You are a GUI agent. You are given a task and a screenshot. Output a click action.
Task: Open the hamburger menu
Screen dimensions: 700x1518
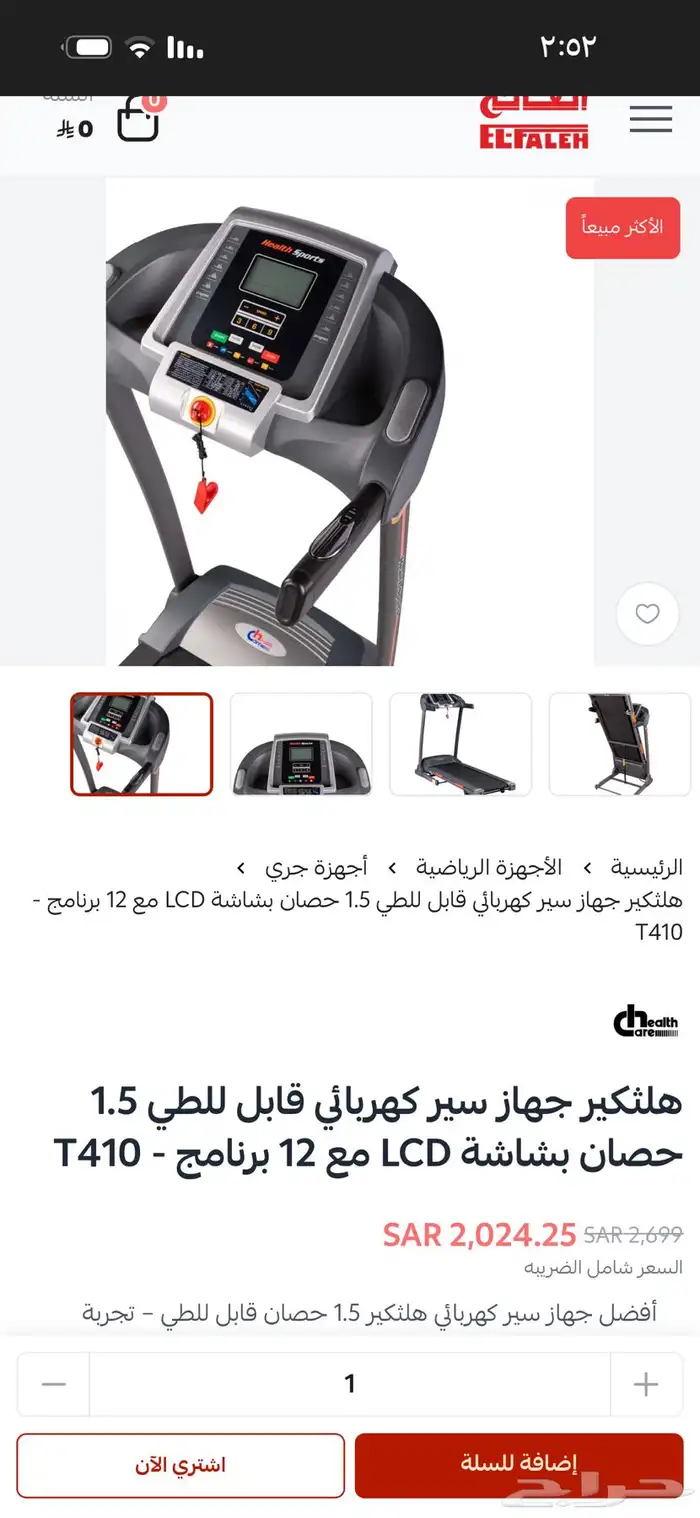coord(650,119)
